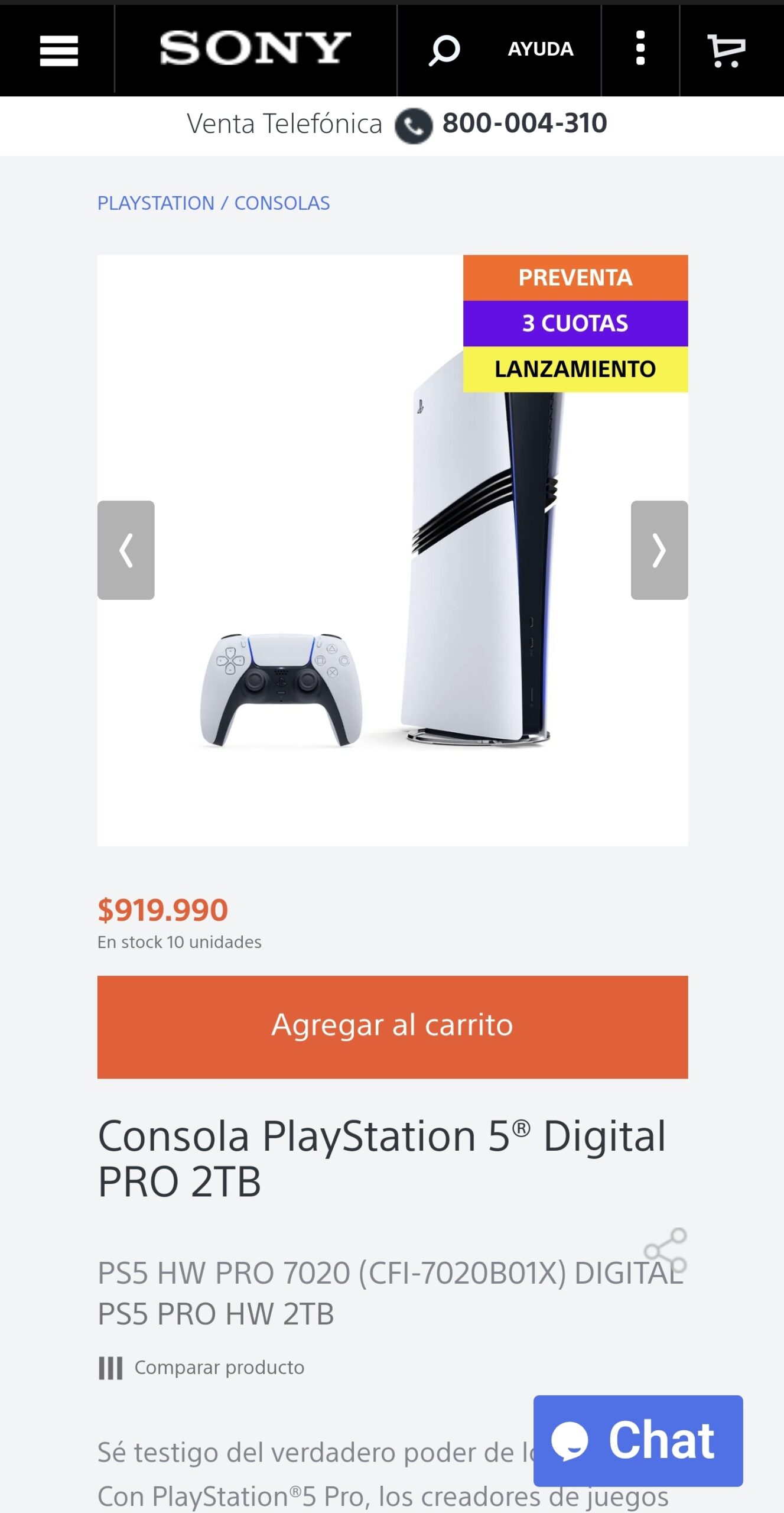Open the CONSOLAS breadcrumb category
The width and height of the screenshot is (784, 1513).
pyautogui.click(x=282, y=203)
